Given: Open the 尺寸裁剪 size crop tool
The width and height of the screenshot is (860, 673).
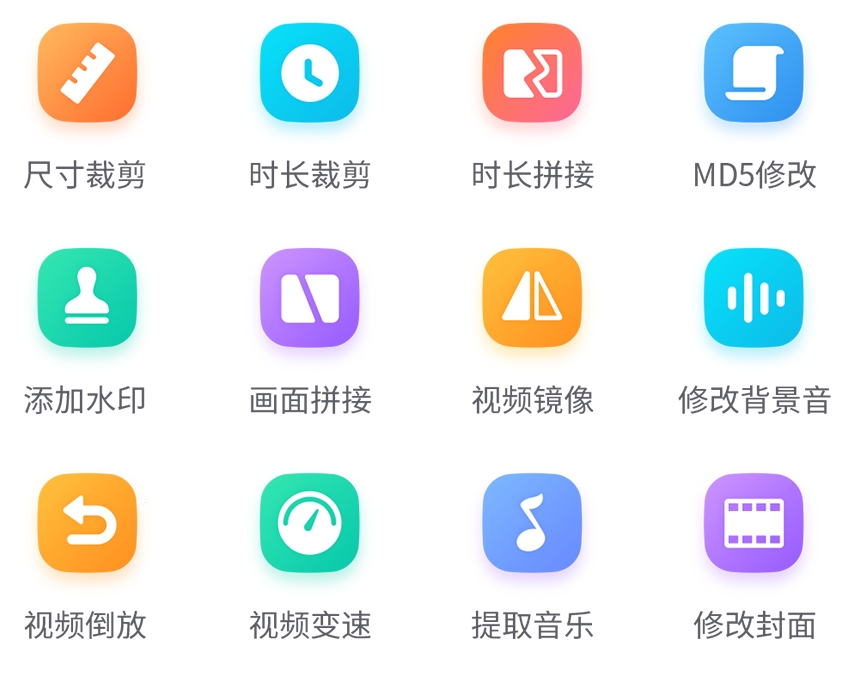Looking at the screenshot, I should (86, 73).
